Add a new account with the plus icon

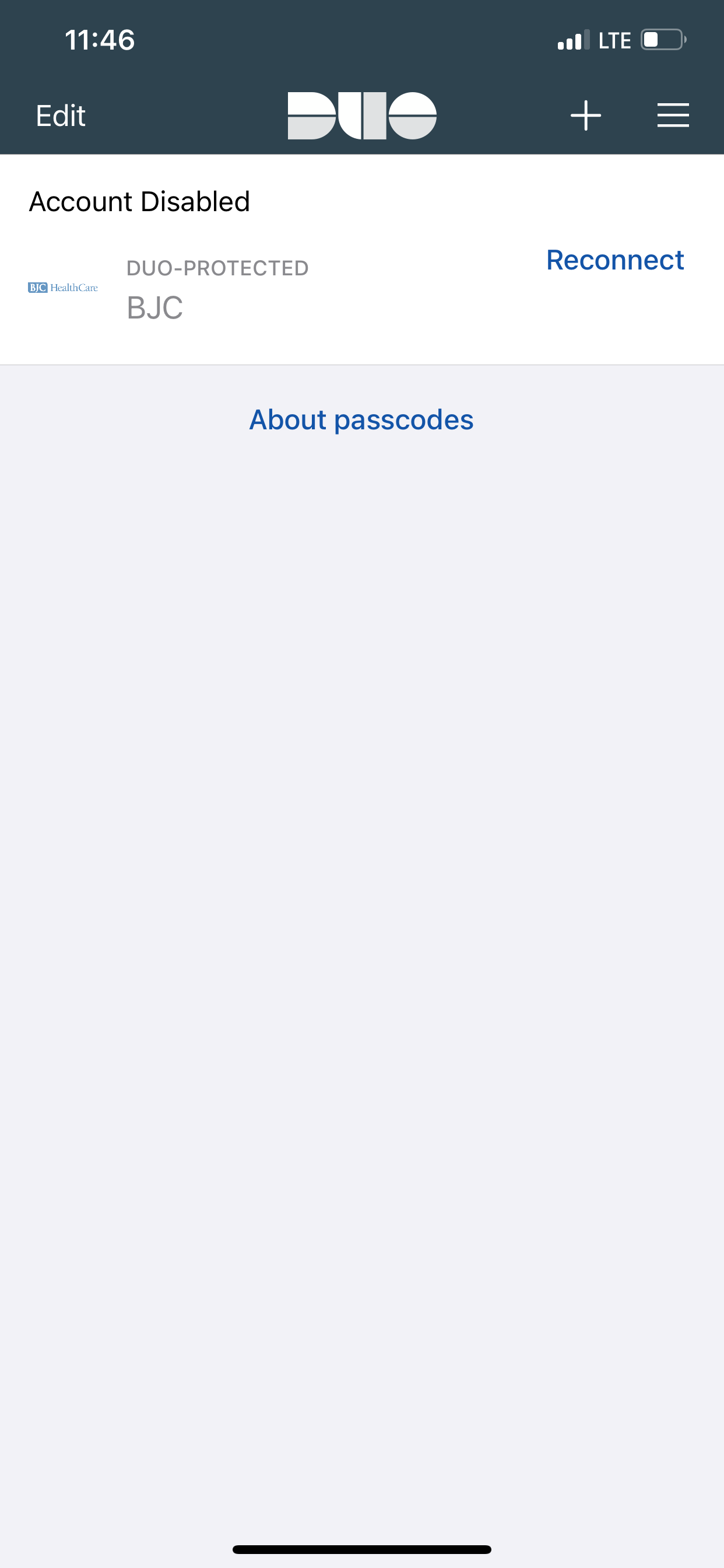click(585, 116)
